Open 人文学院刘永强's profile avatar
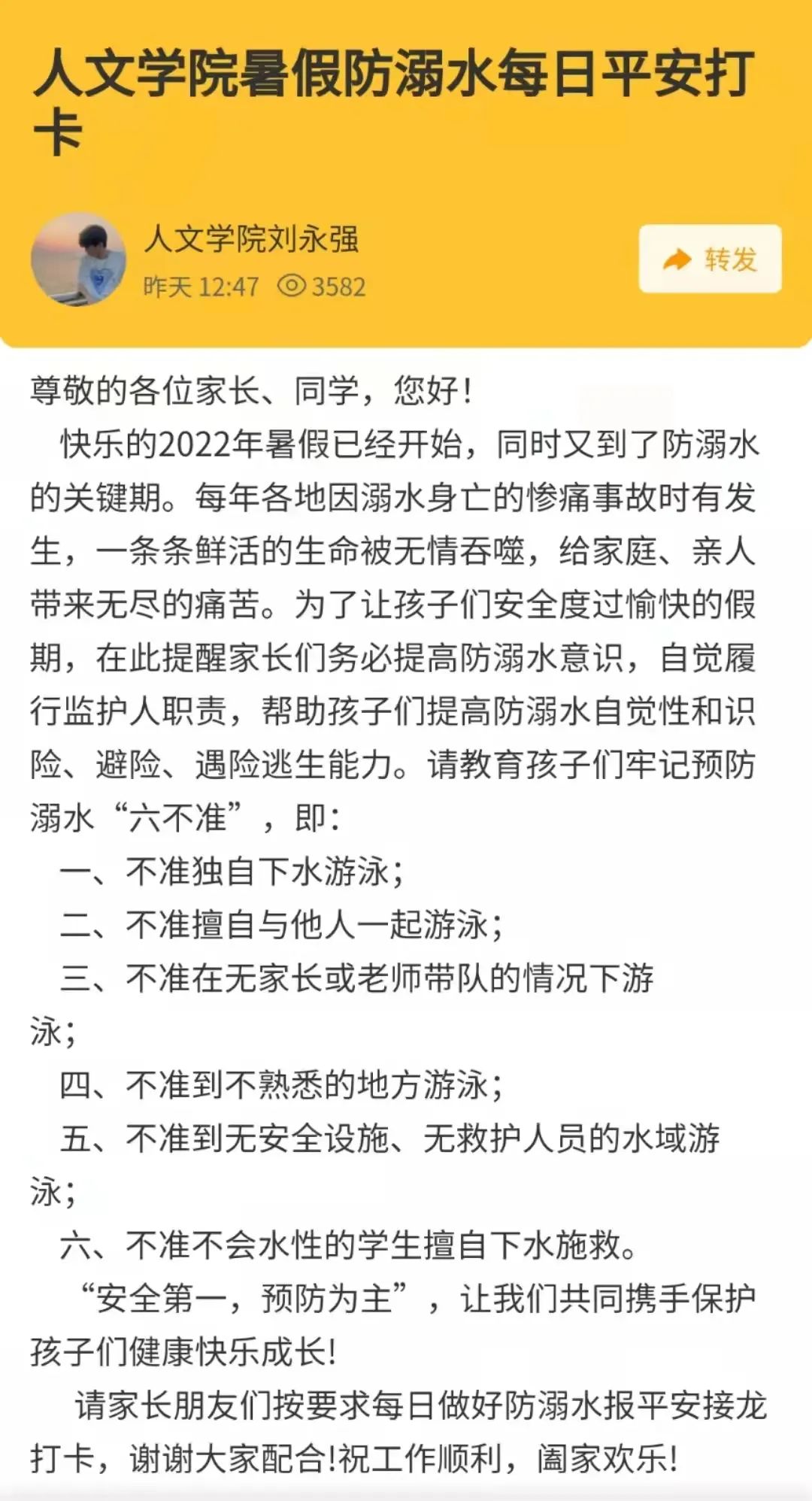The width and height of the screenshot is (812, 1501). (78, 260)
